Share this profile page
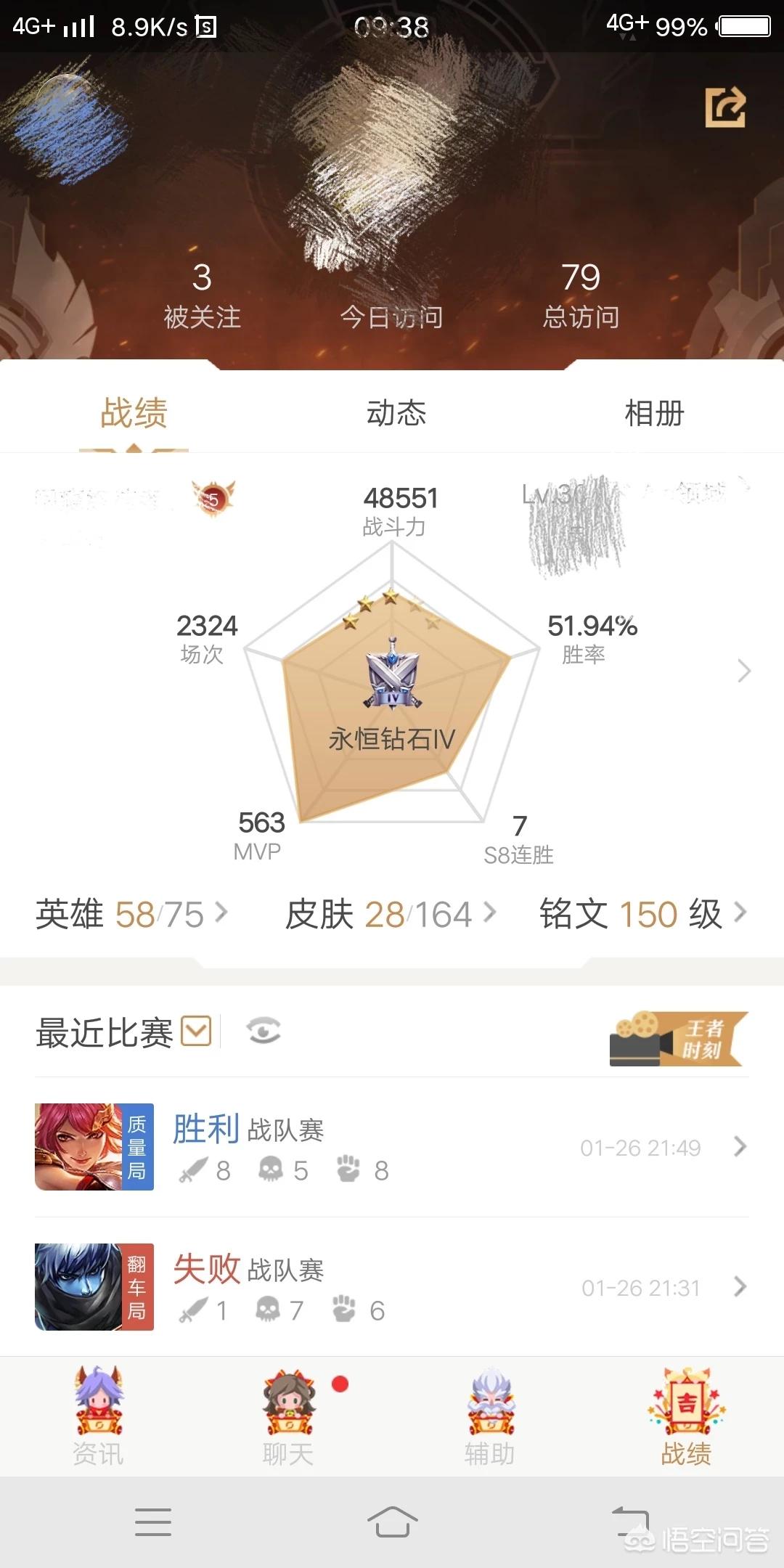Image resolution: width=784 pixels, height=1568 pixels. pyautogui.click(x=725, y=107)
